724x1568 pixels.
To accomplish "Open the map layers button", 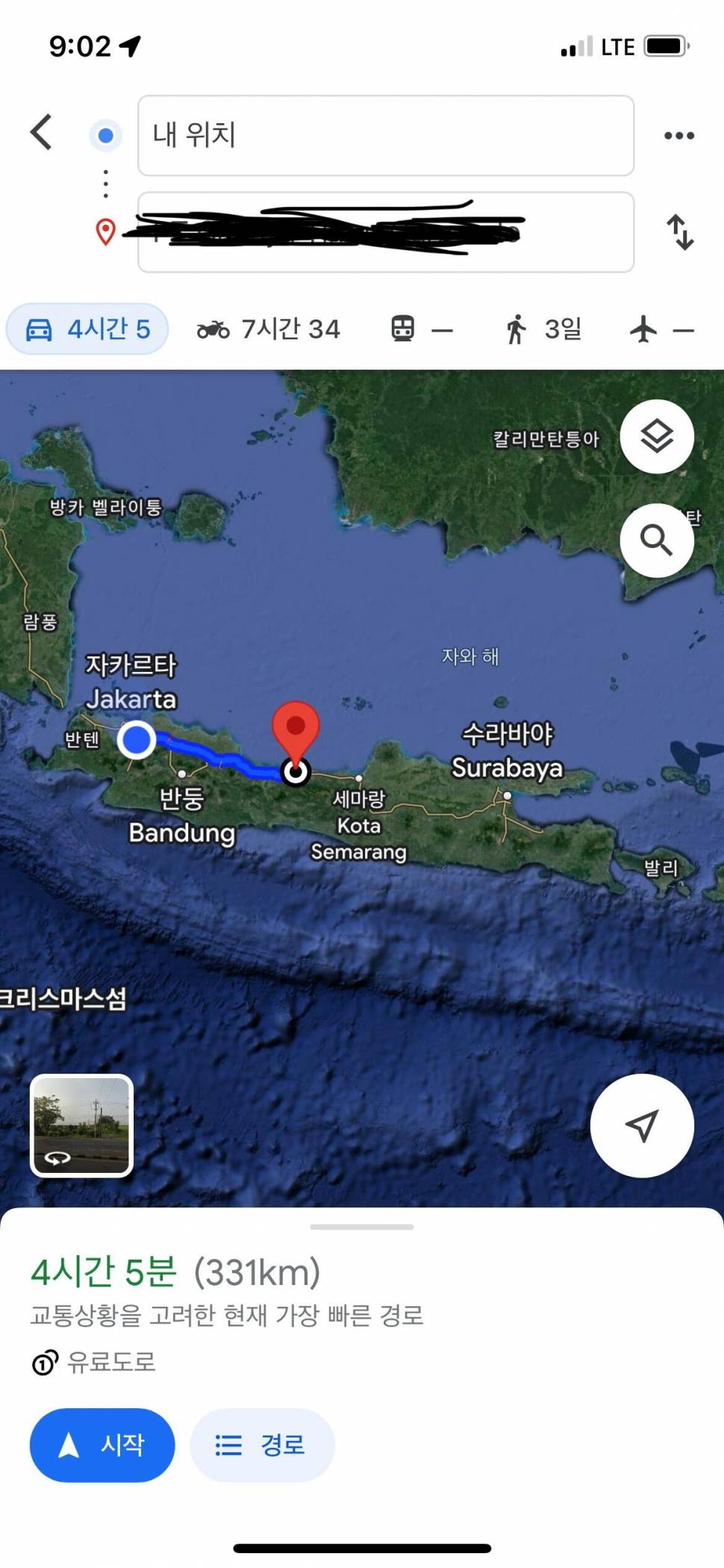I will pos(657,436).
